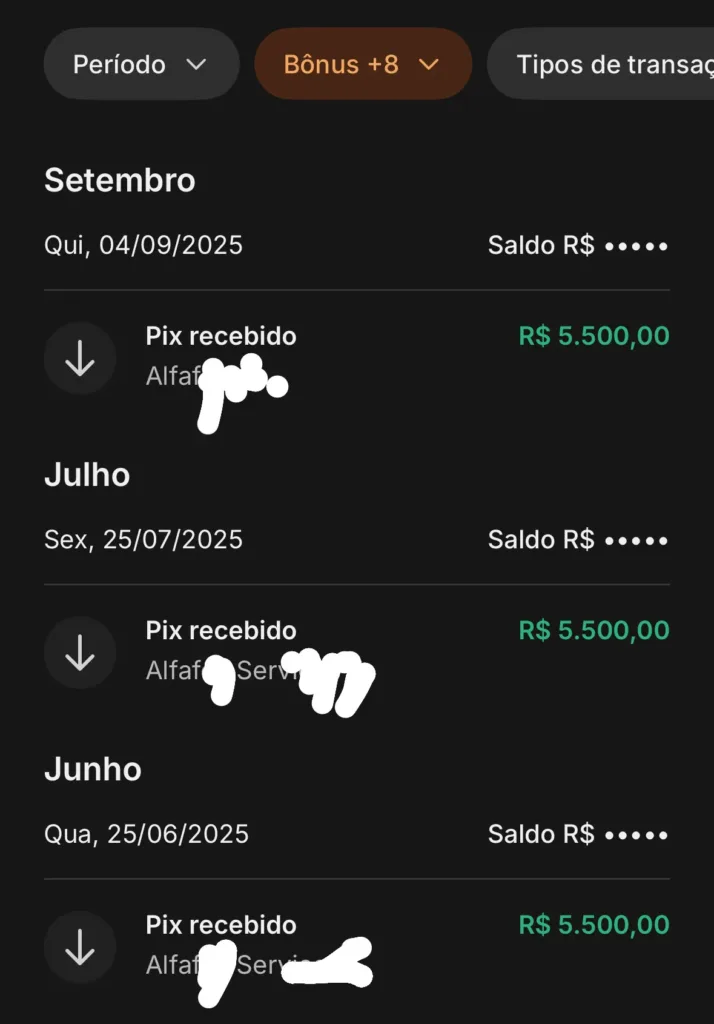Screen dimensions: 714x1024
Task: Expand the Bônus +8 filter chip
Action: click(362, 64)
